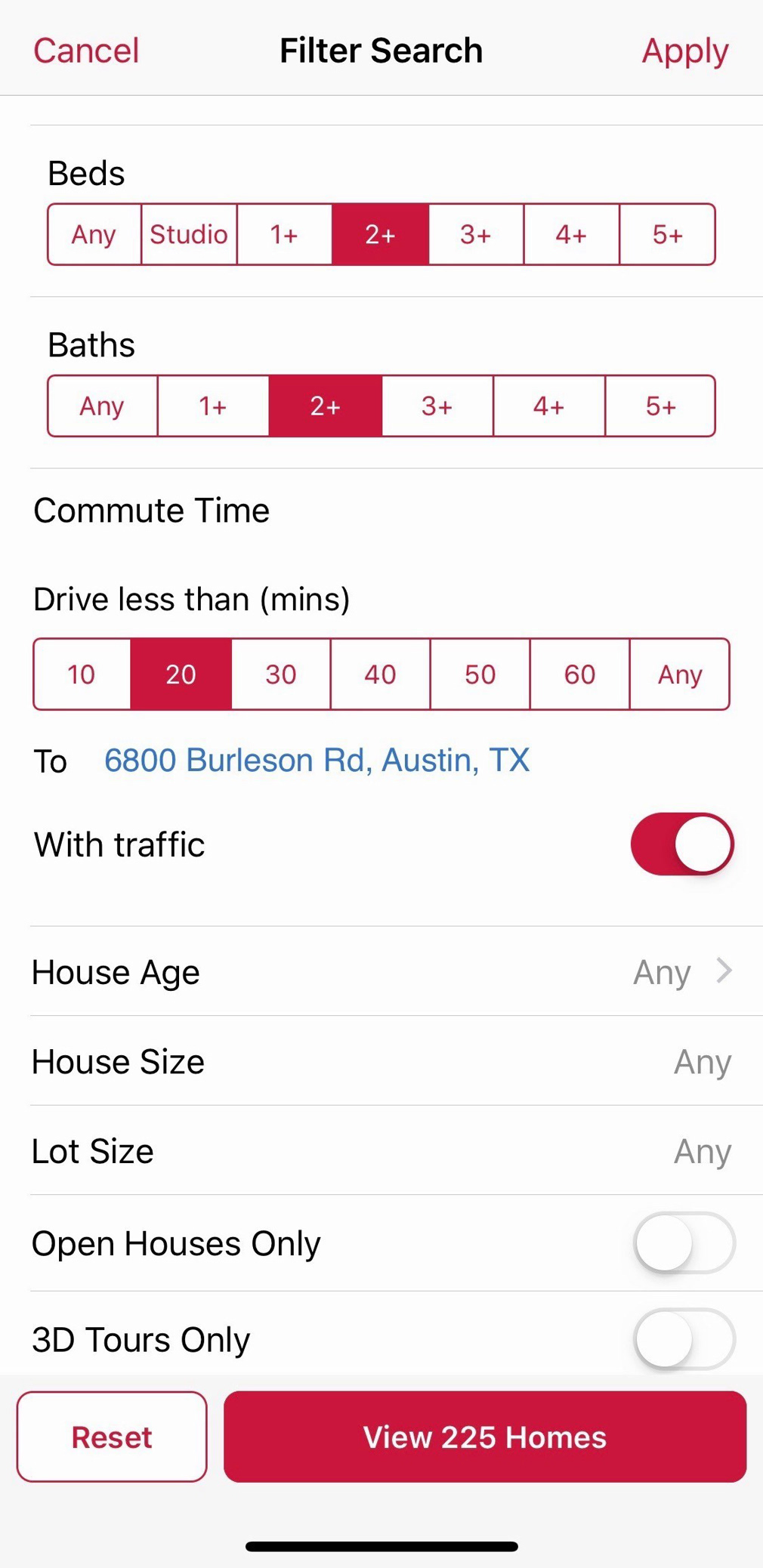The width and height of the screenshot is (763, 1568).
Task: Disable the With traffic toggle
Action: (x=682, y=844)
